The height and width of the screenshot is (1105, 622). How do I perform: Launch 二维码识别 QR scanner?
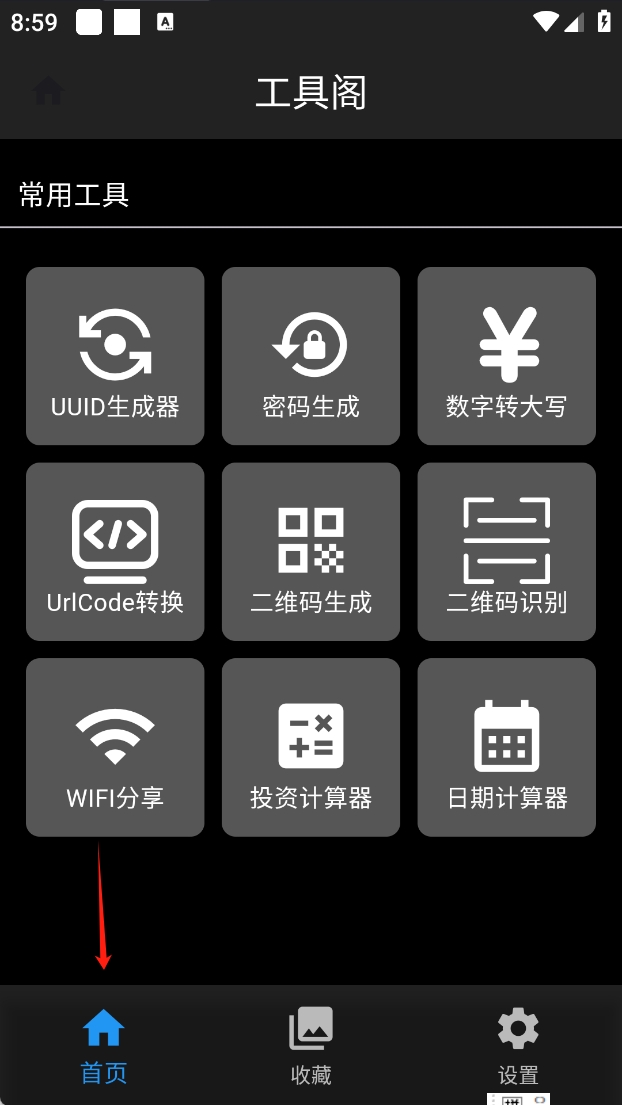pos(507,552)
